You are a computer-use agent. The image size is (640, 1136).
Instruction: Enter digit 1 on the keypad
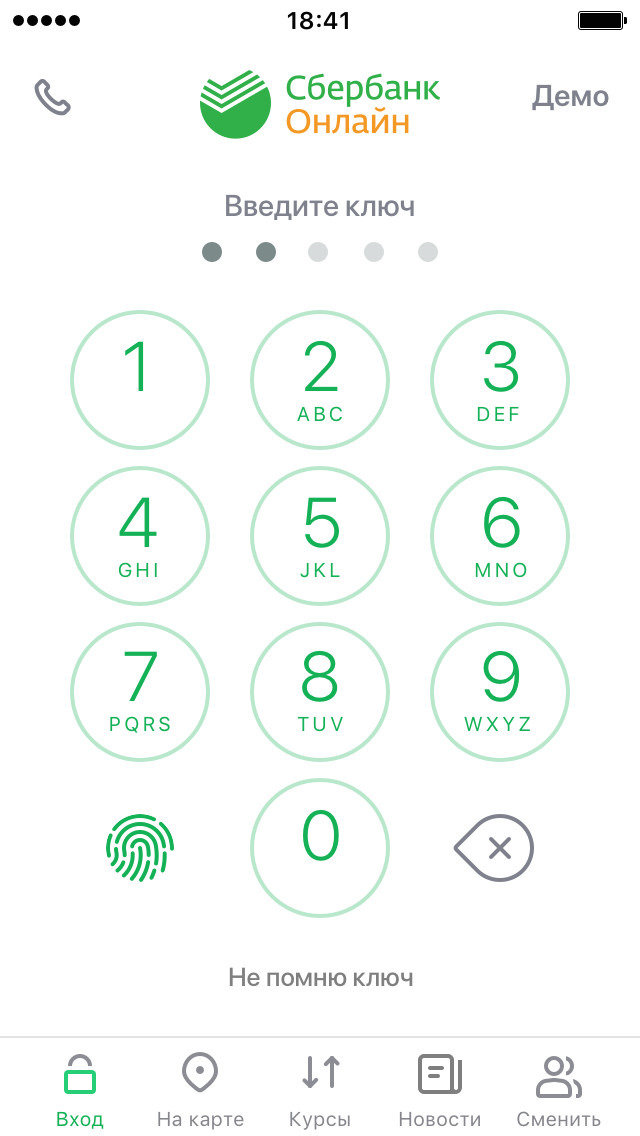point(139,380)
